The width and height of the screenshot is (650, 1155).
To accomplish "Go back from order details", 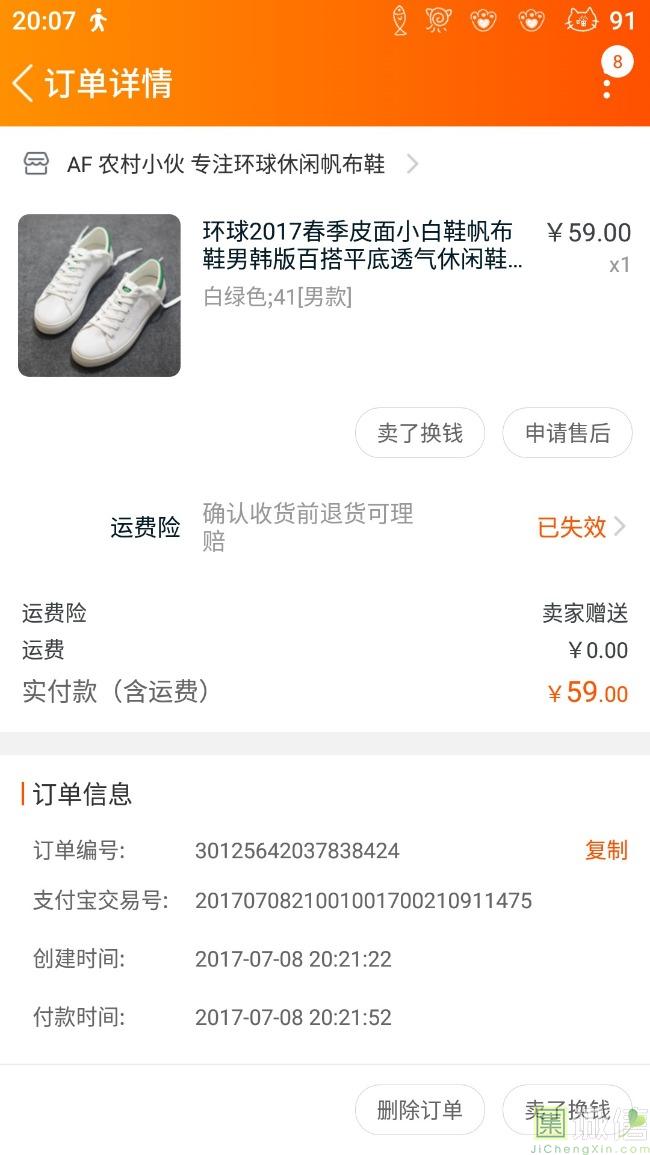I will (x=24, y=83).
